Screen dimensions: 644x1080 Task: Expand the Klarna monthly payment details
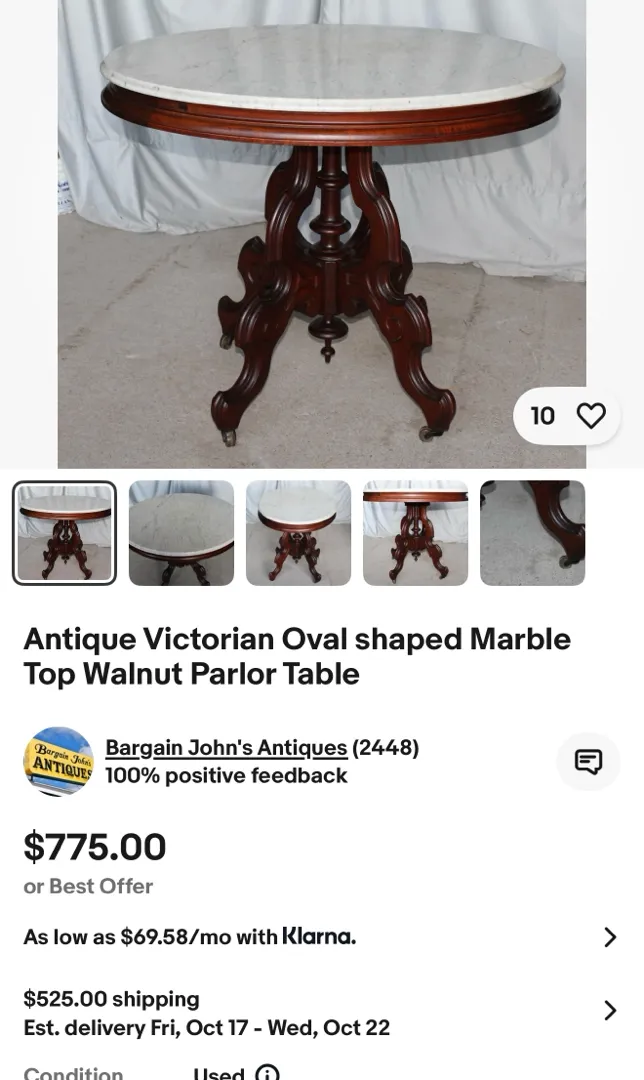point(609,937)
